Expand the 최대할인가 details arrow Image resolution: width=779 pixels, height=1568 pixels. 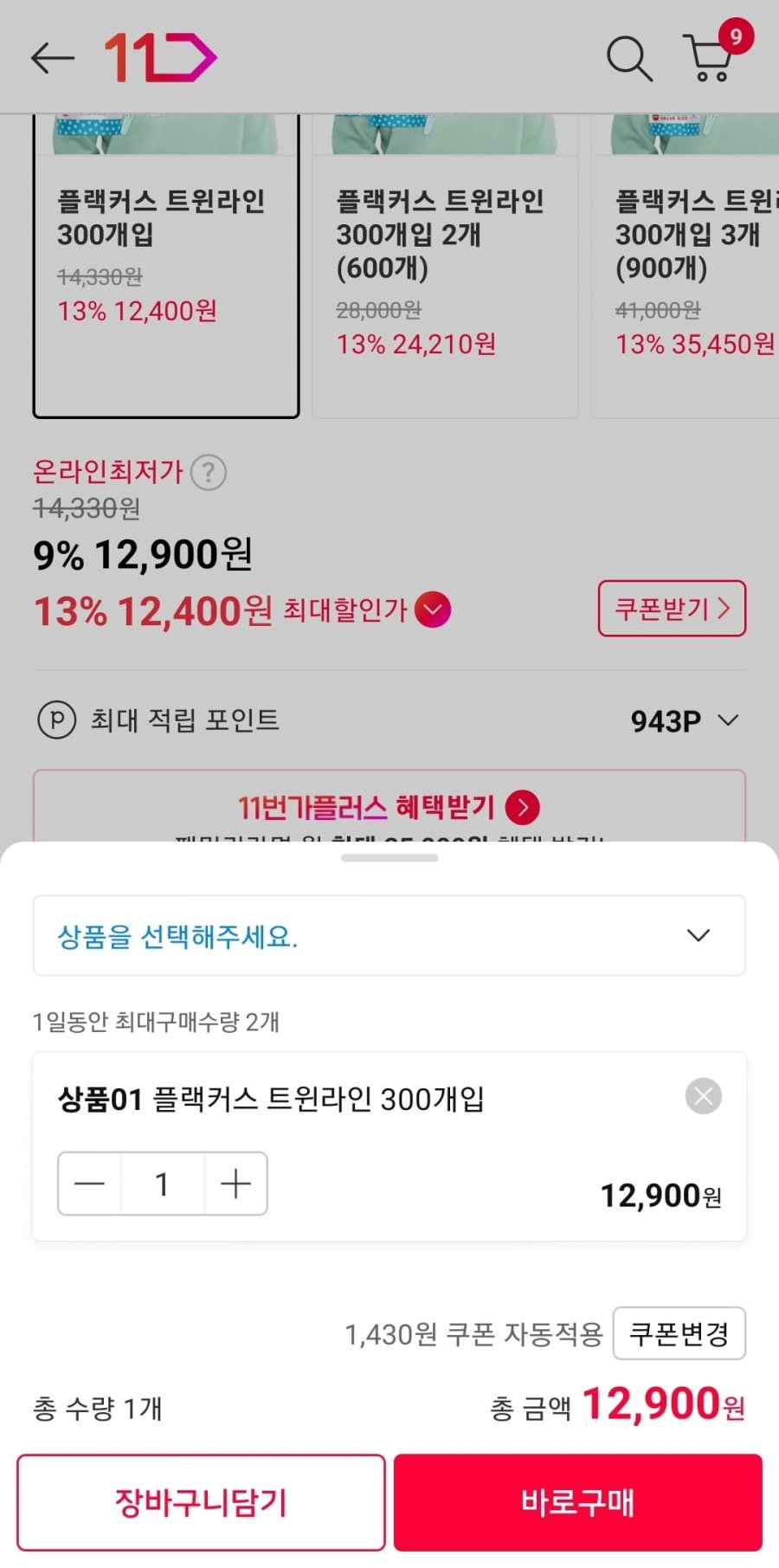[433, 610]
